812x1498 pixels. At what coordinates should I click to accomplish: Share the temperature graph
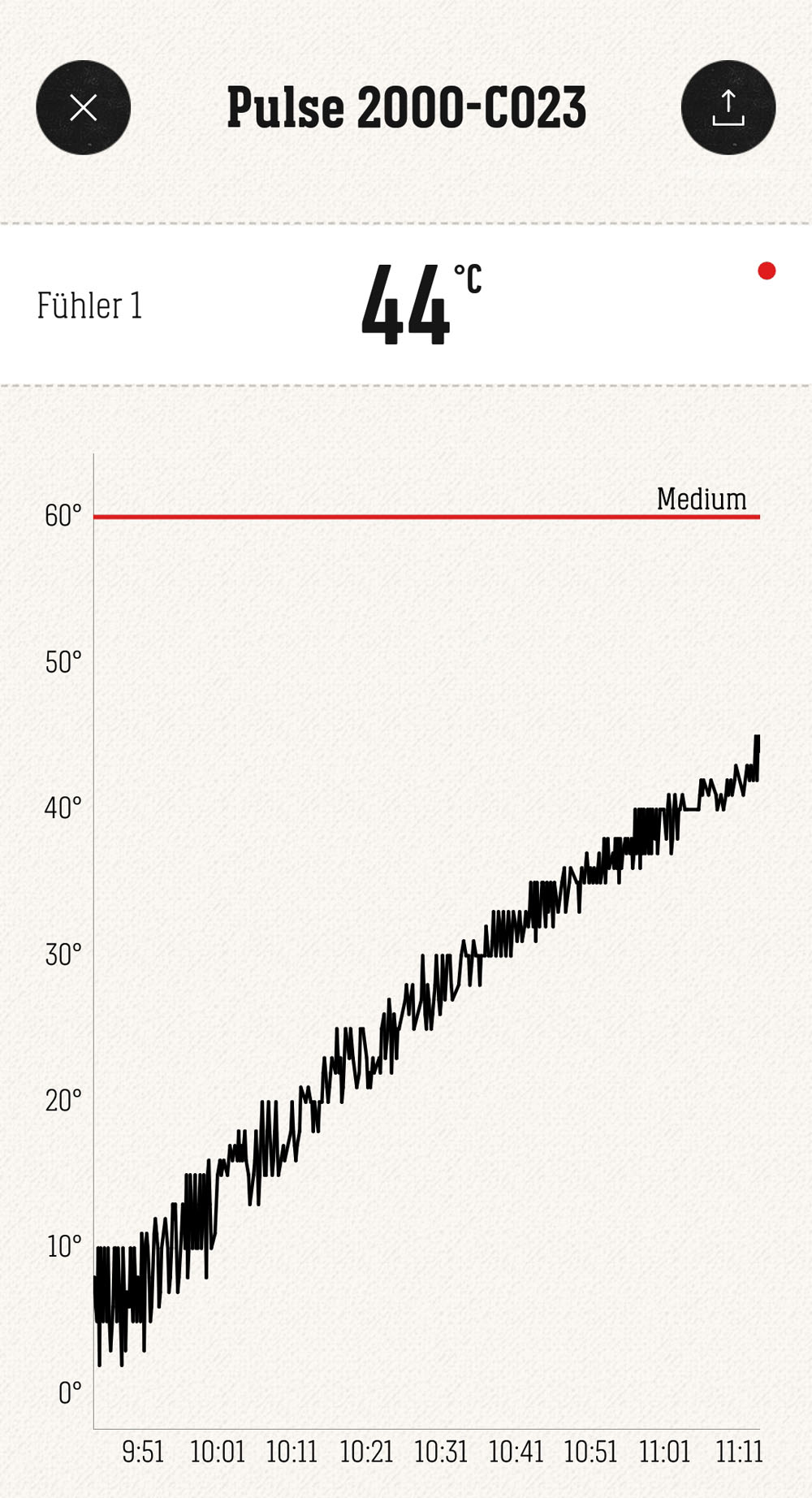pos(728,107)
